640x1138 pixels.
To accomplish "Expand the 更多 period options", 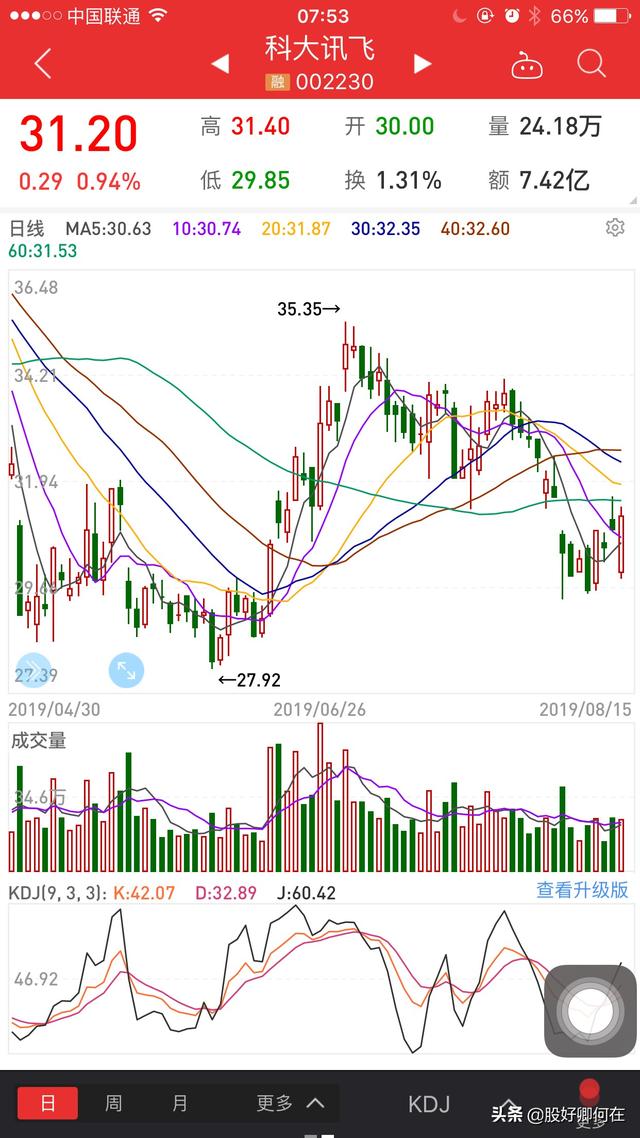I will 290,1103.
